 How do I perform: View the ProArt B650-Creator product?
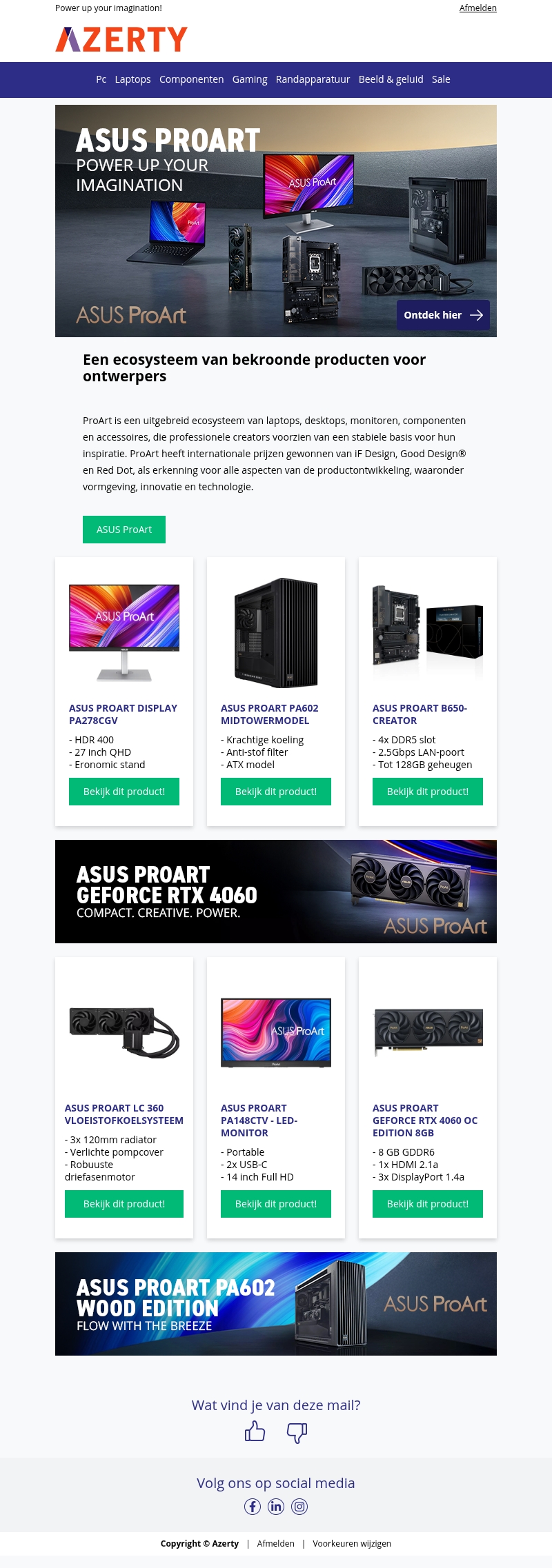coord(428,792)
